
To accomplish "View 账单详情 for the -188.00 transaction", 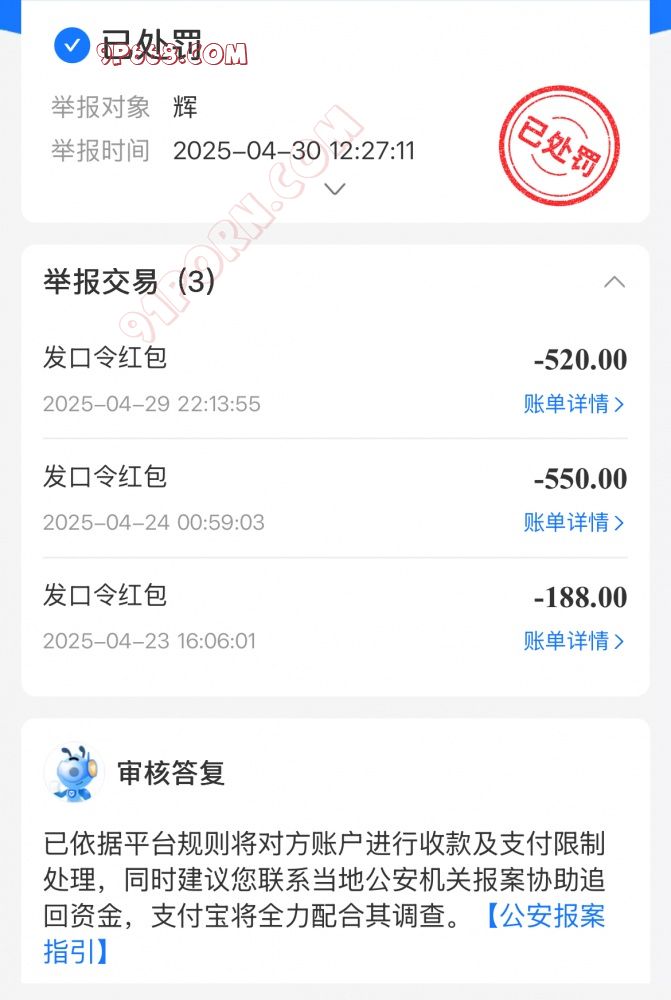I will [573, 641].
